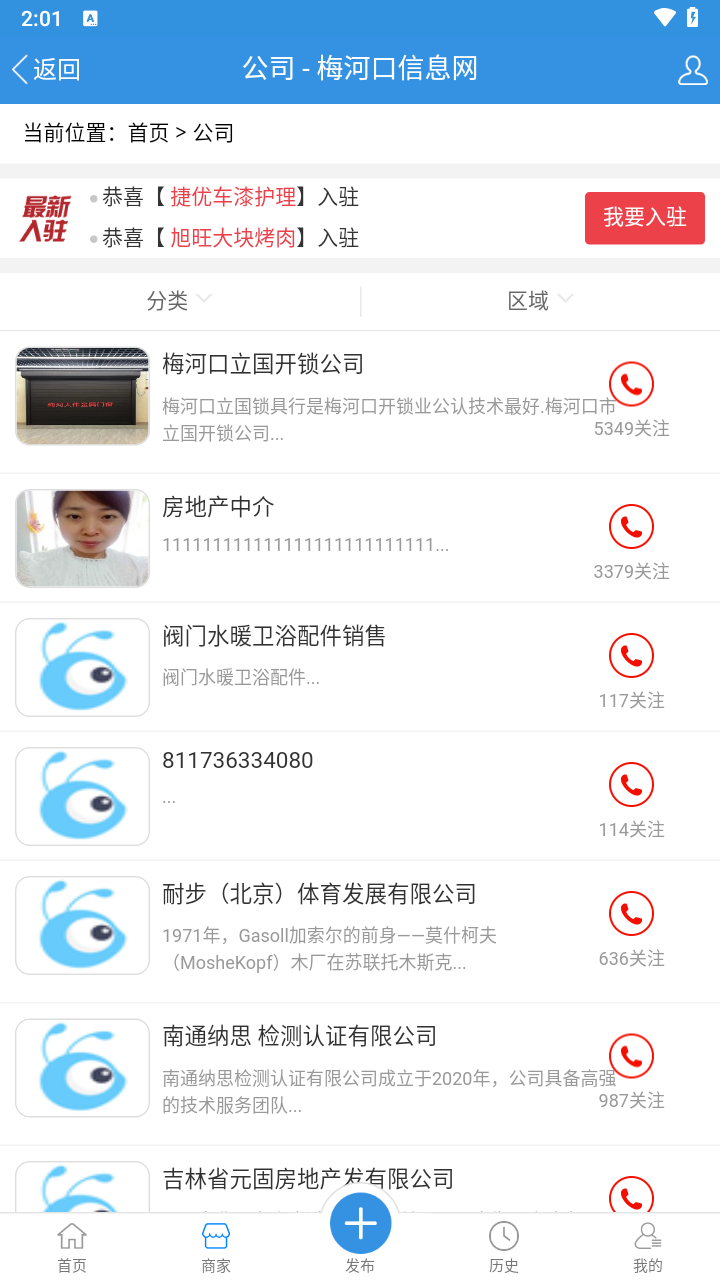Open the 811736334080 listing
720x1280 pixels.
point(238,761)
